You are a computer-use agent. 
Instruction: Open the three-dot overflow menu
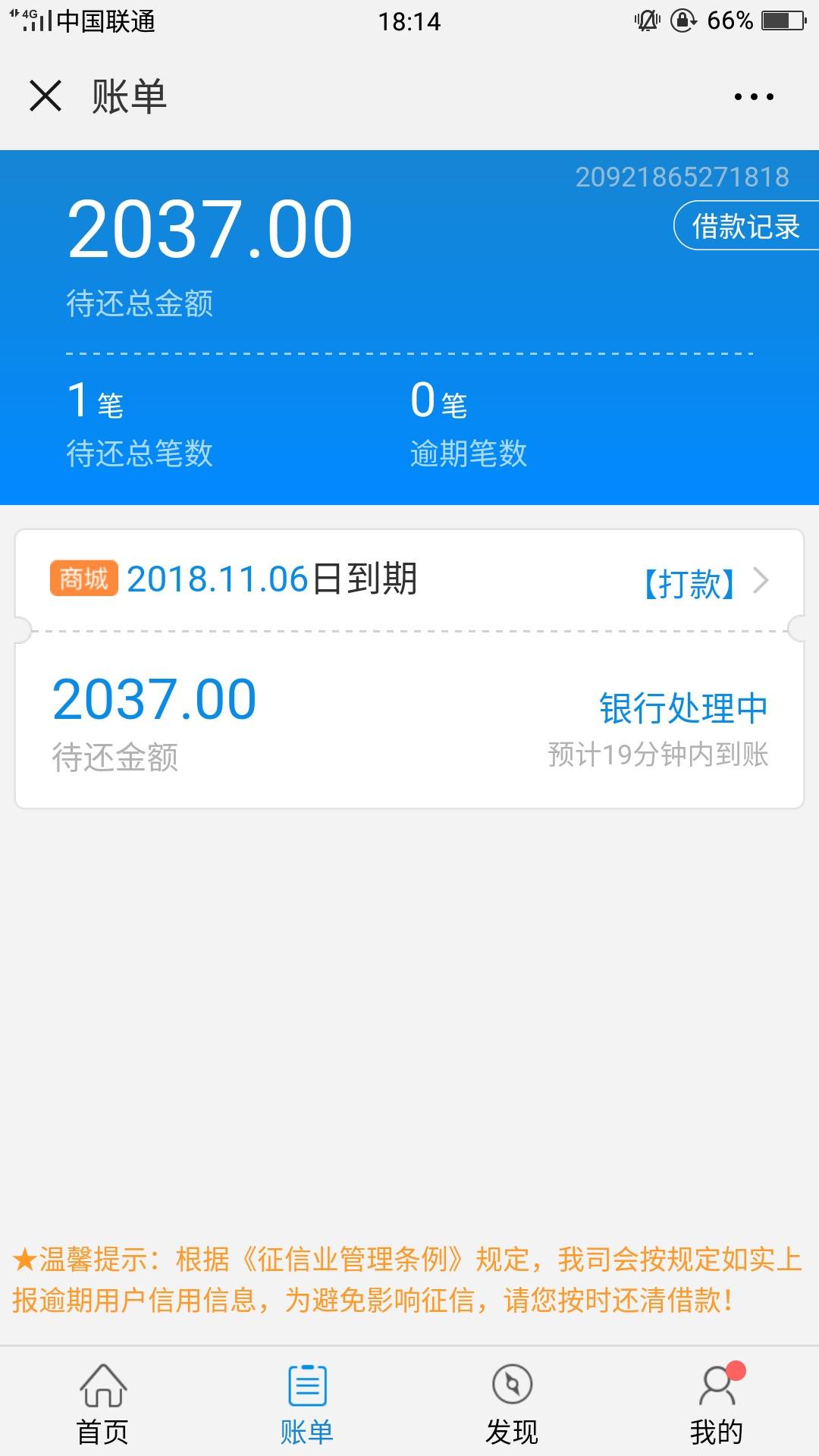pyautogui.click(x=754, y=96)
